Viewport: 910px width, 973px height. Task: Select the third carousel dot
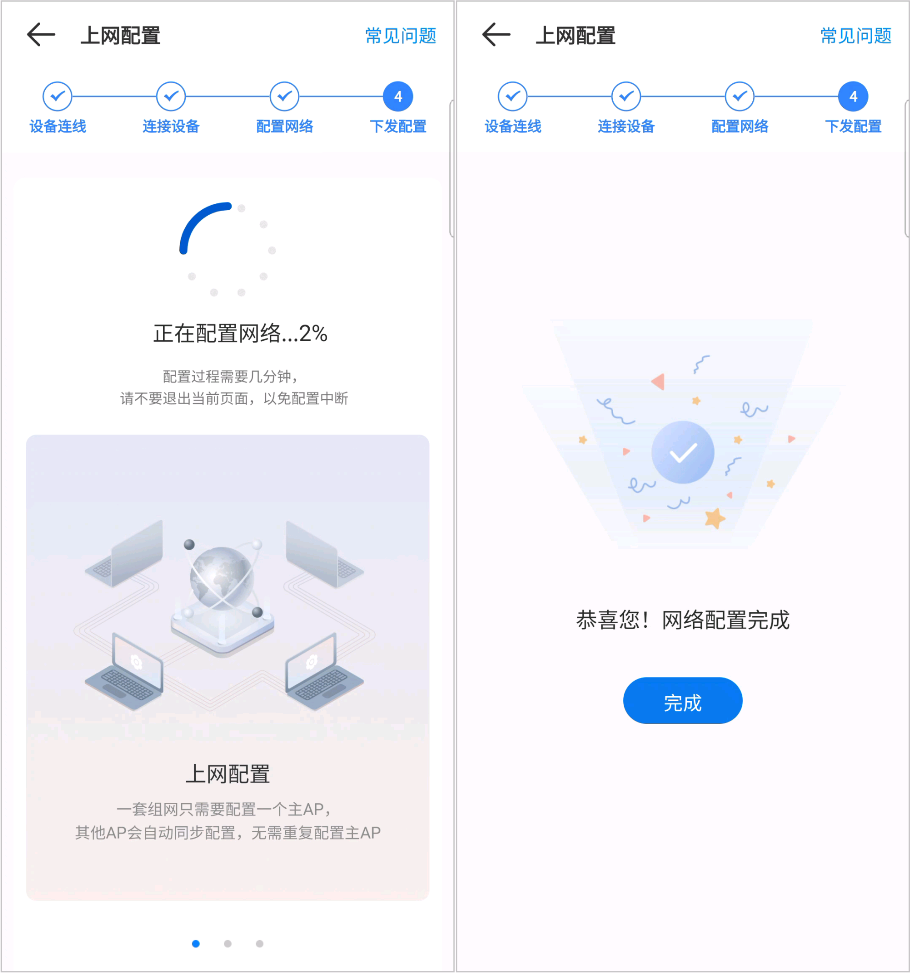coord(259,943)
